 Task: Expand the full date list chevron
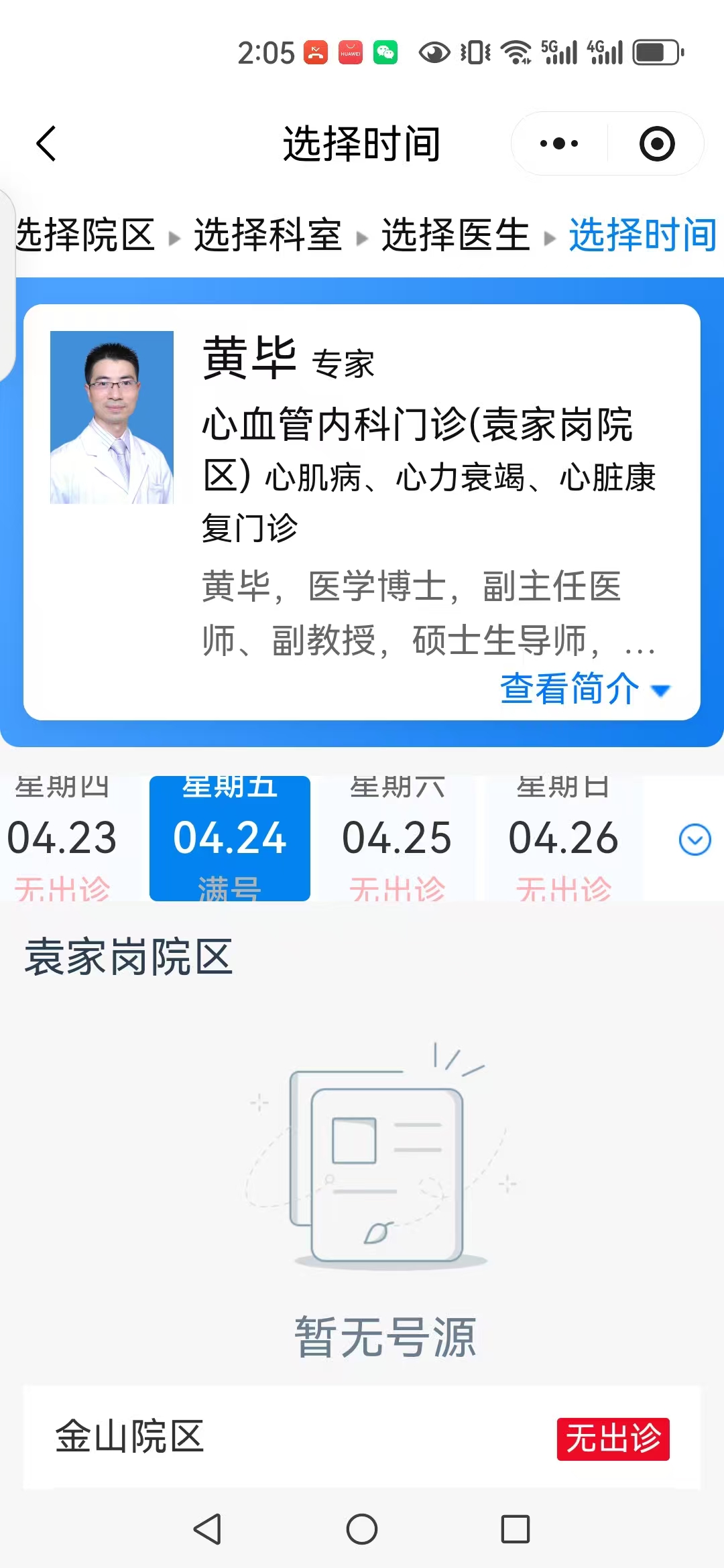(695, 840)
